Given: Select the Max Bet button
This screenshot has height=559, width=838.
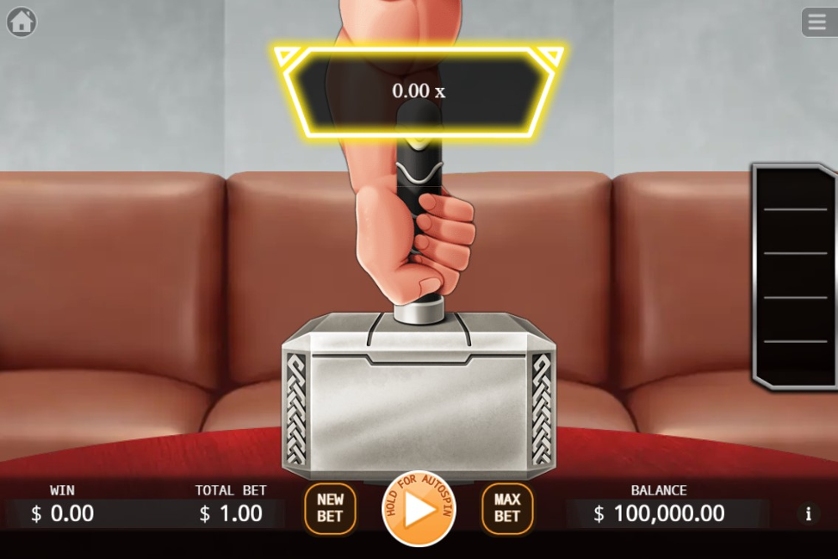Looking at the screenshot, I should point(507,508).
